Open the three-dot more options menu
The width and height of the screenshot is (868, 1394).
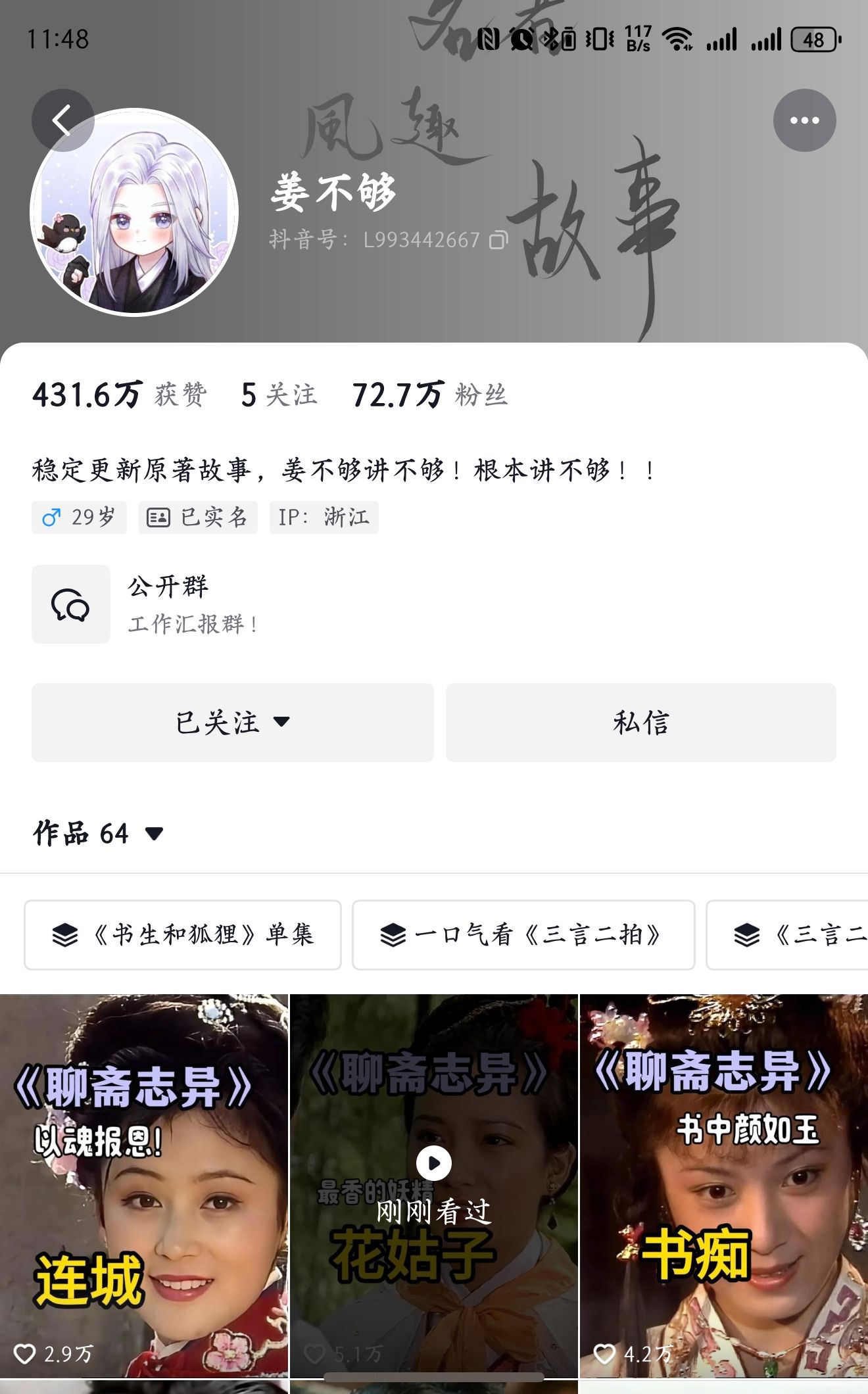pyautogui.click(x=804, y=120)
